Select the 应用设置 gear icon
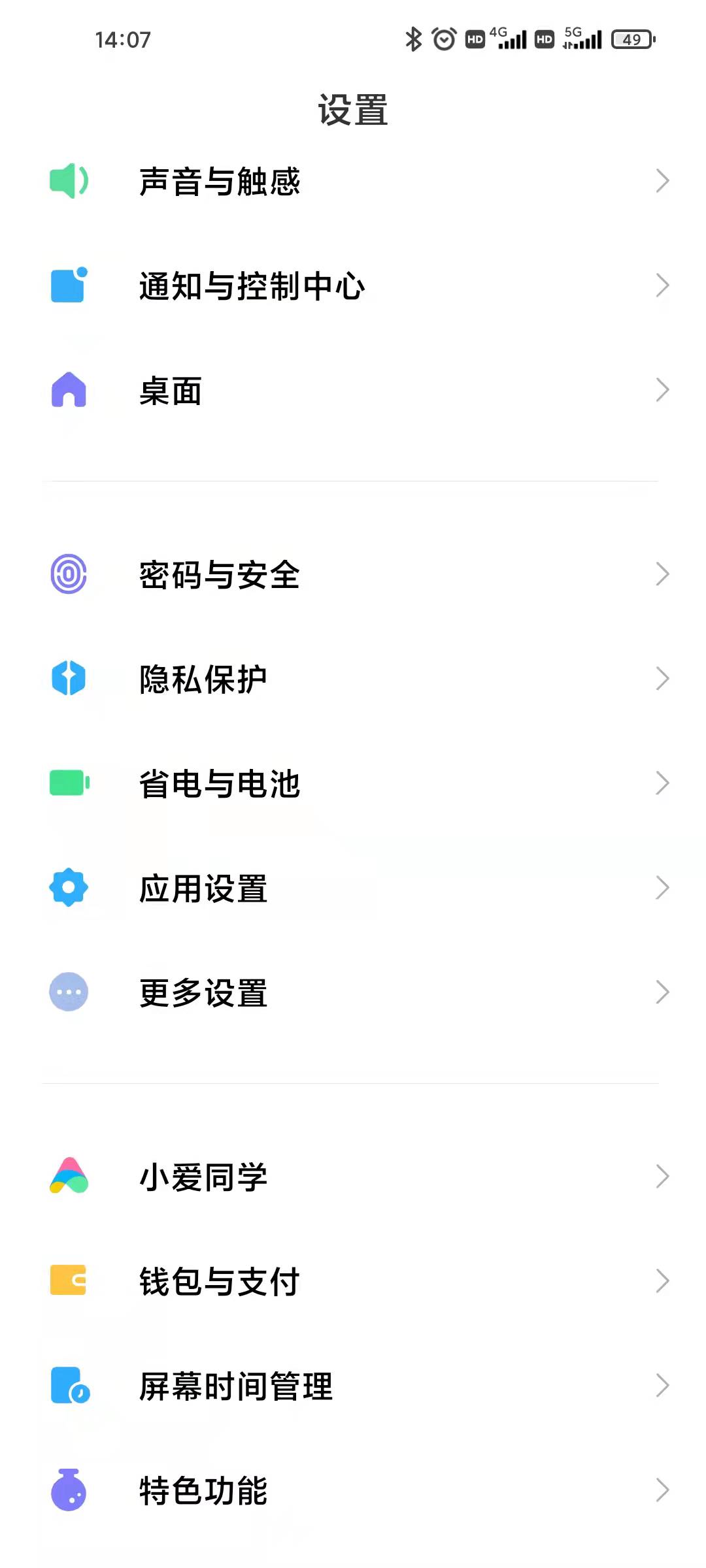The height and width of the screenshot is (1568, 706). pyautogui.click(x=69, y=887)
